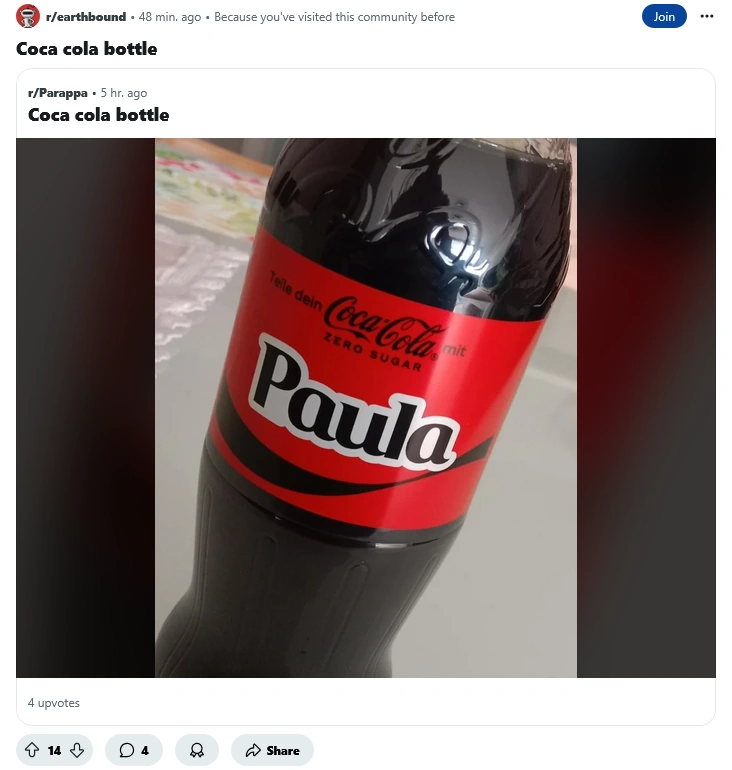Screen dimensions: 732x770
Task: Click the award/notification bell icon
Action: pos(197,750)
